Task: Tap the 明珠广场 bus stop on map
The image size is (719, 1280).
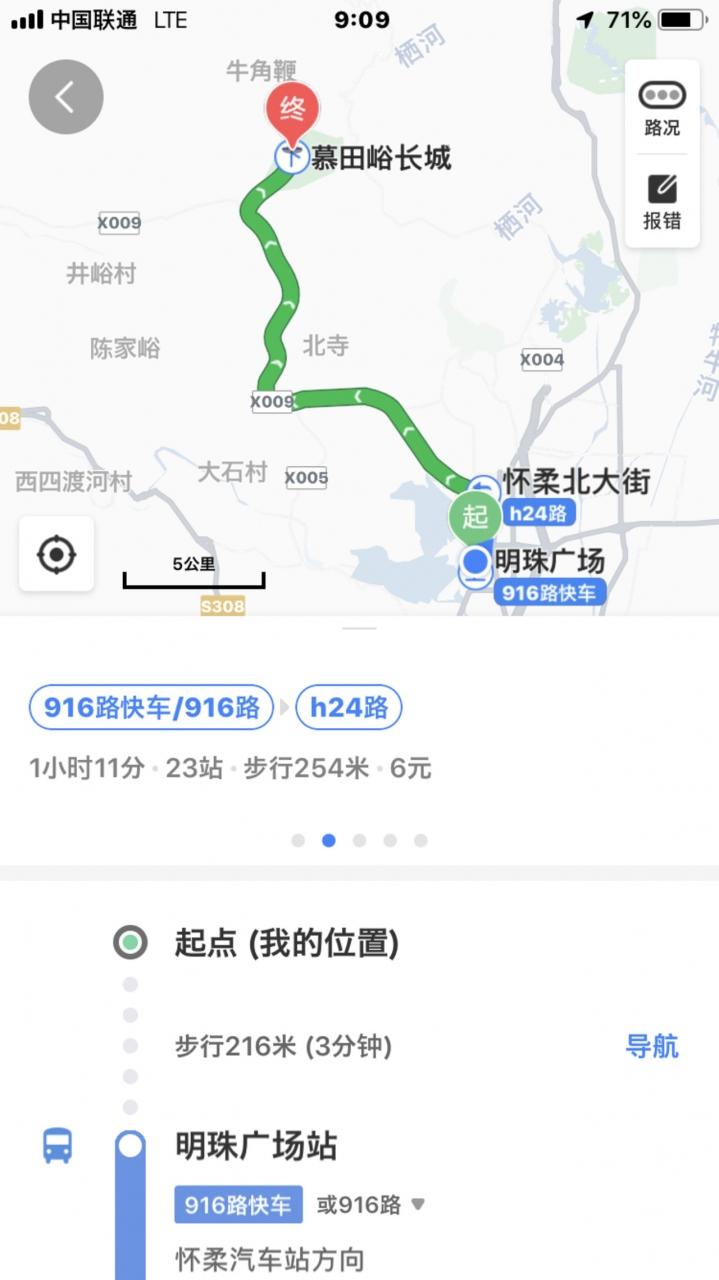Action: click(x=475, y=563)
